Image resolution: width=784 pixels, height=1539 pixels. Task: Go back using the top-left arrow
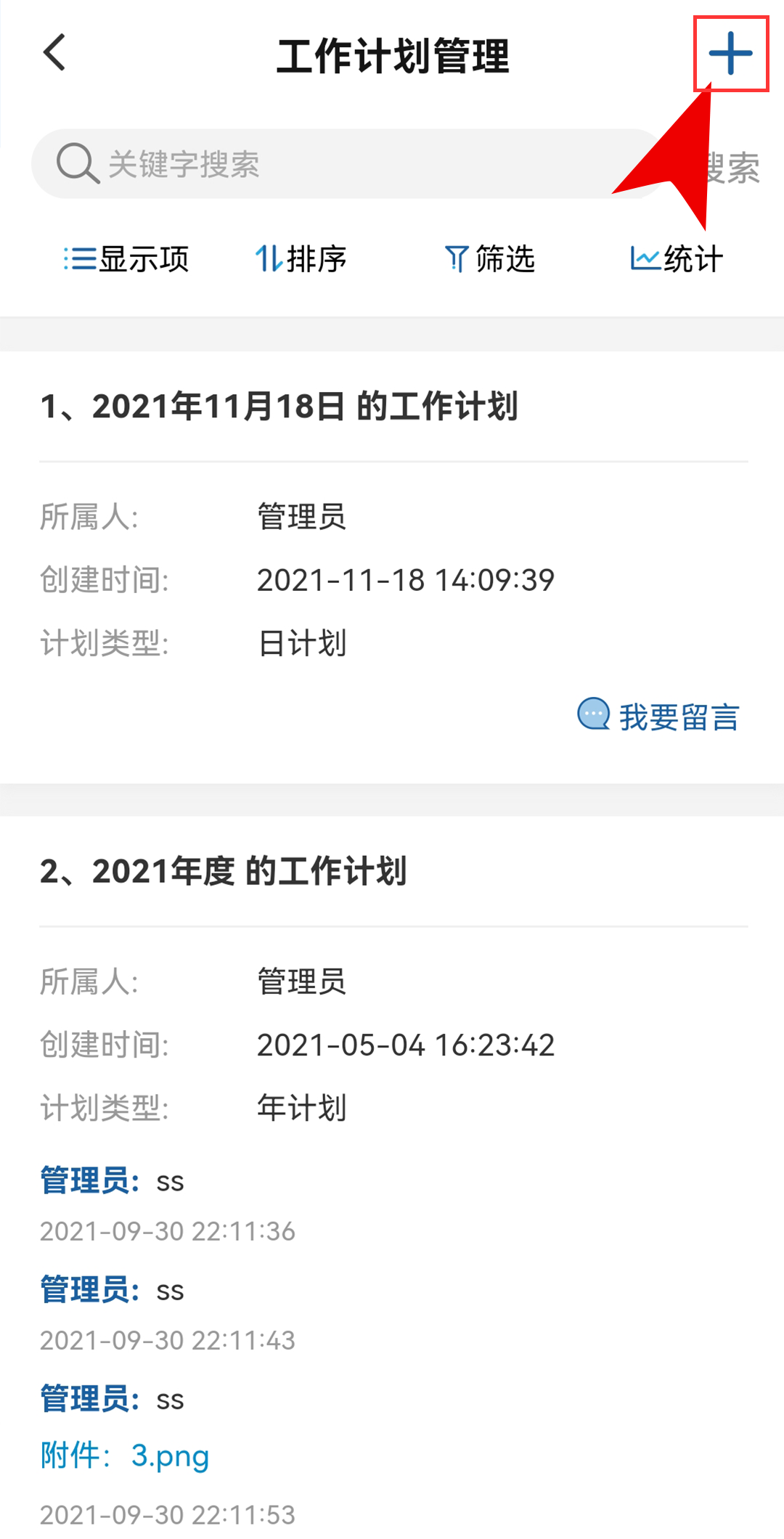click(54, 53)
